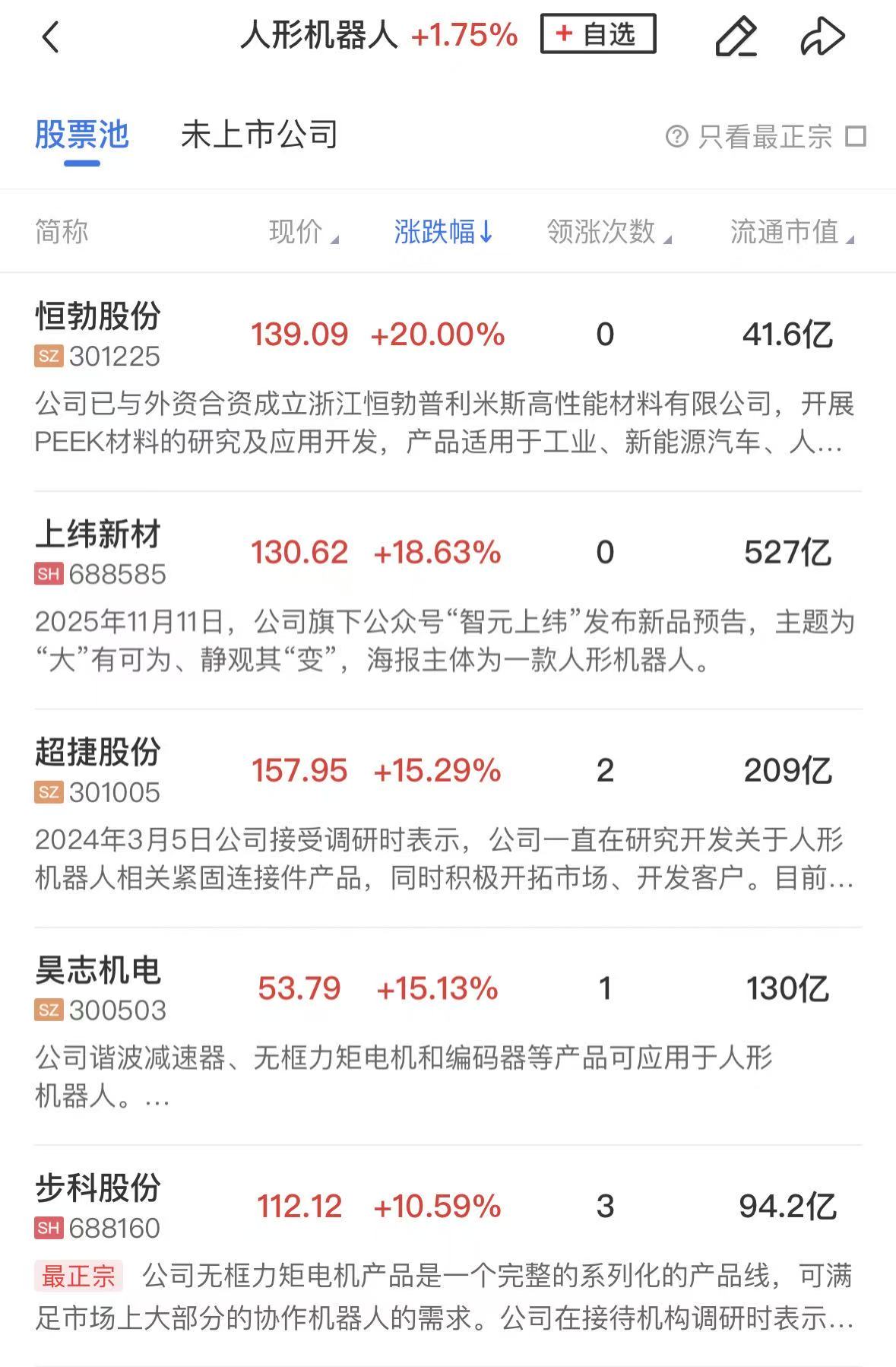Sort stocks by 领涨次数

(608, 232)
